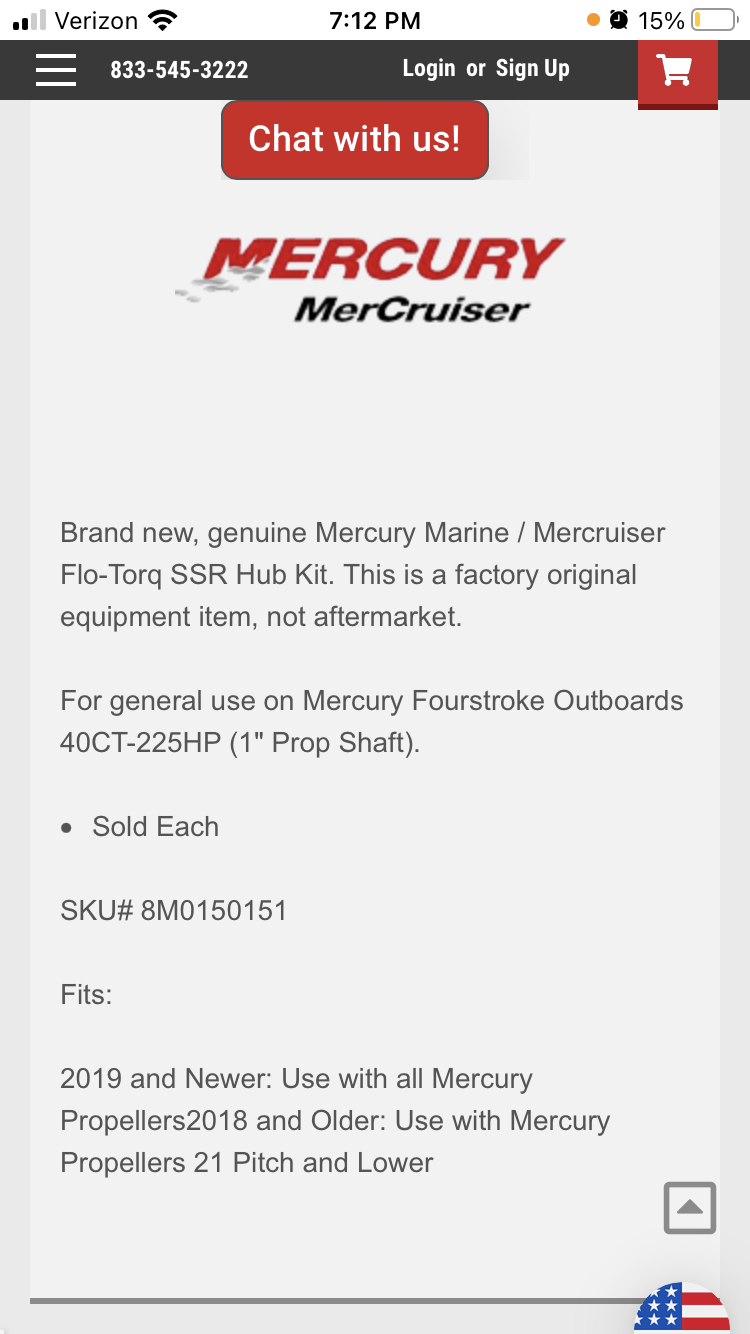Tap the Sign Up link
The width and height of the screenshot is (750, 1334).
coord(532,68)
